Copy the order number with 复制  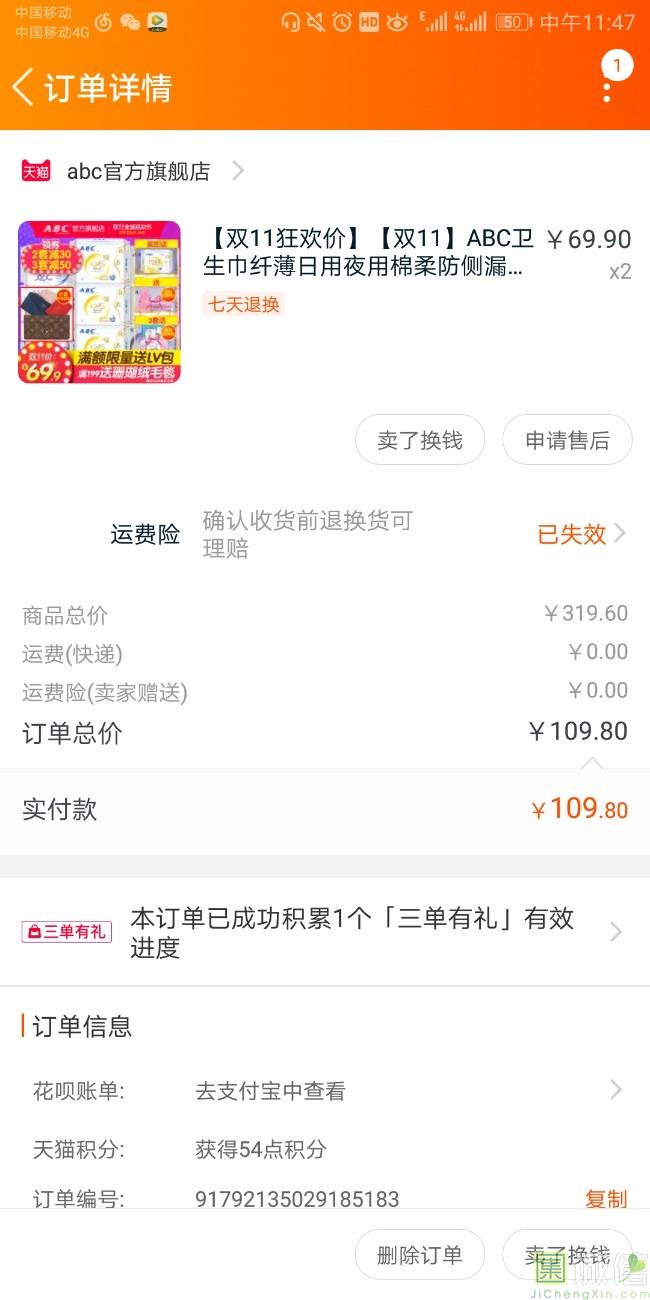point(605,1198)
